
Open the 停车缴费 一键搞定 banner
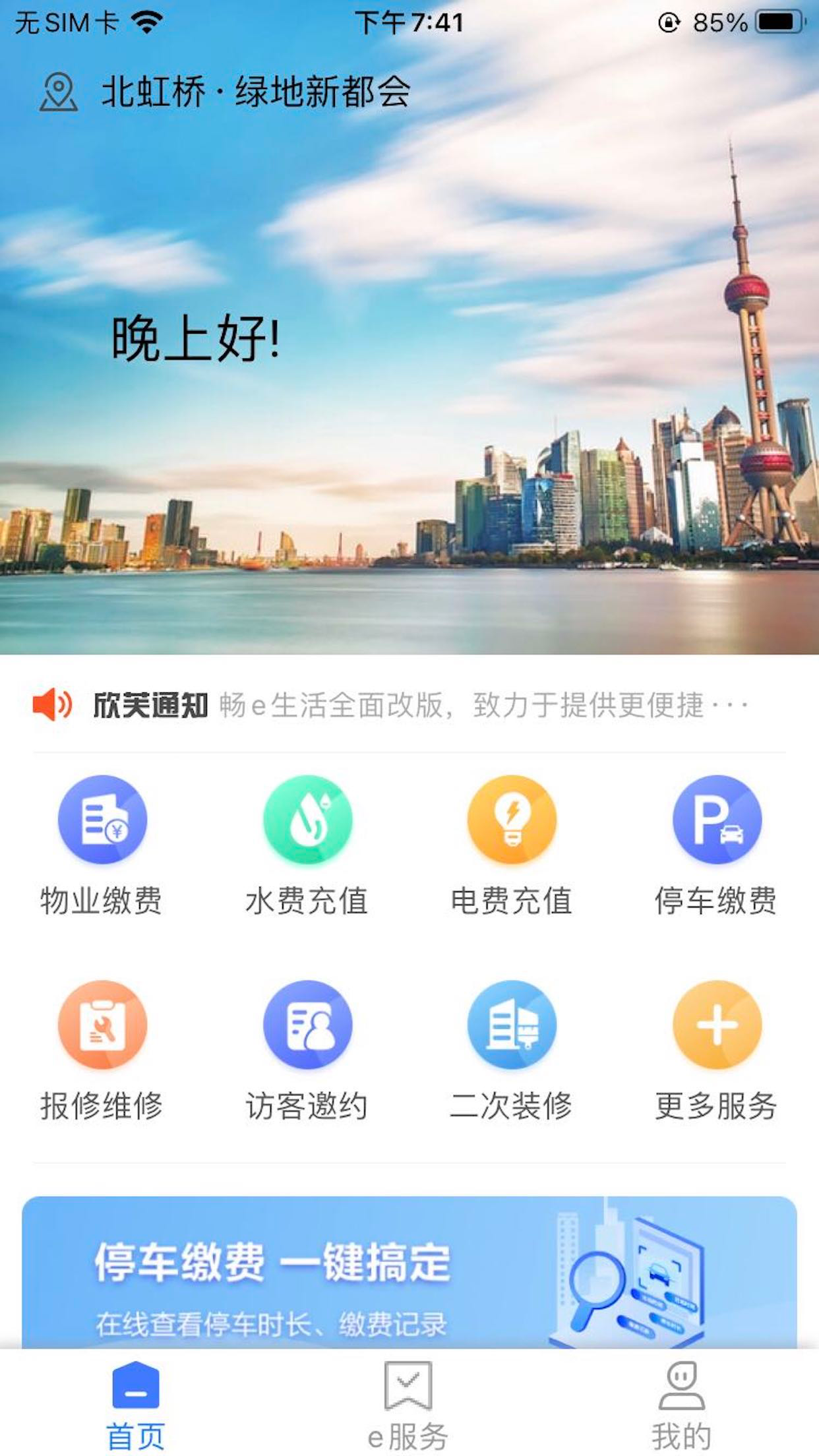click(x=409, y=1273)
